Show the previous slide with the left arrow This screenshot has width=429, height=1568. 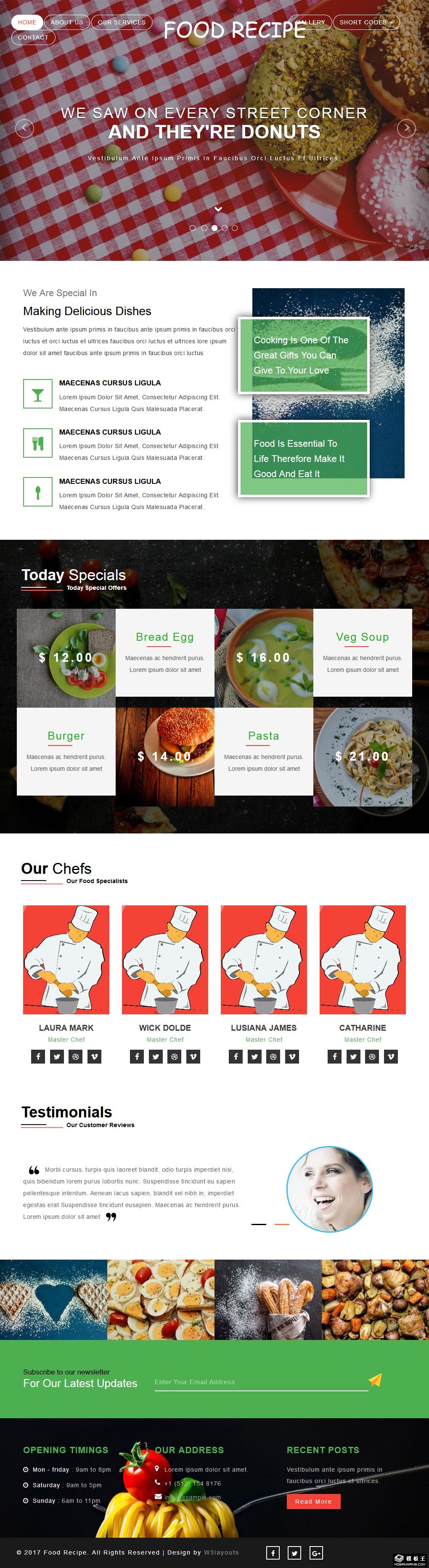tap(24, 128)
